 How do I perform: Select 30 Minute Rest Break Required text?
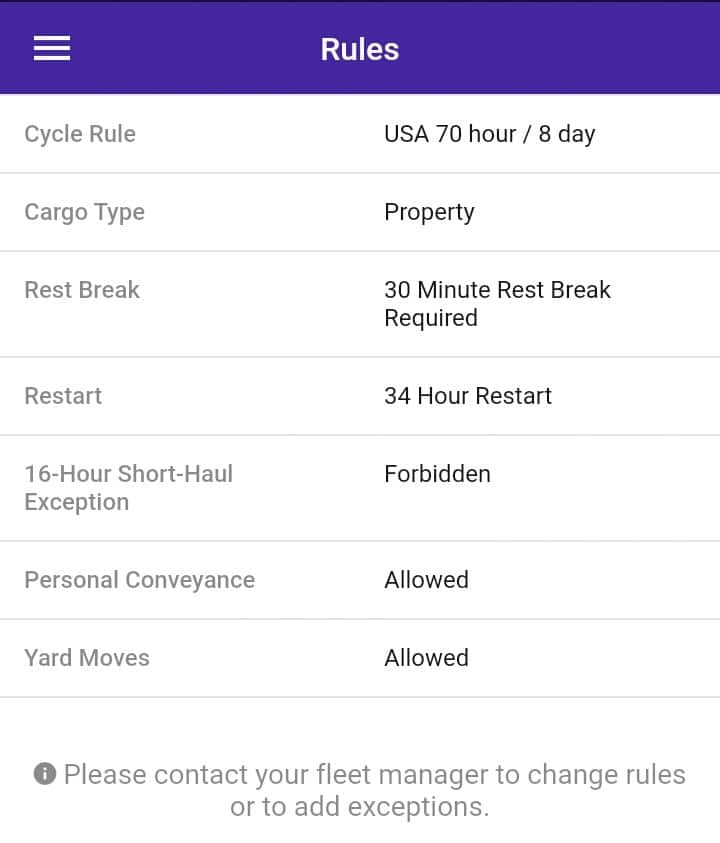pos(497,303)
